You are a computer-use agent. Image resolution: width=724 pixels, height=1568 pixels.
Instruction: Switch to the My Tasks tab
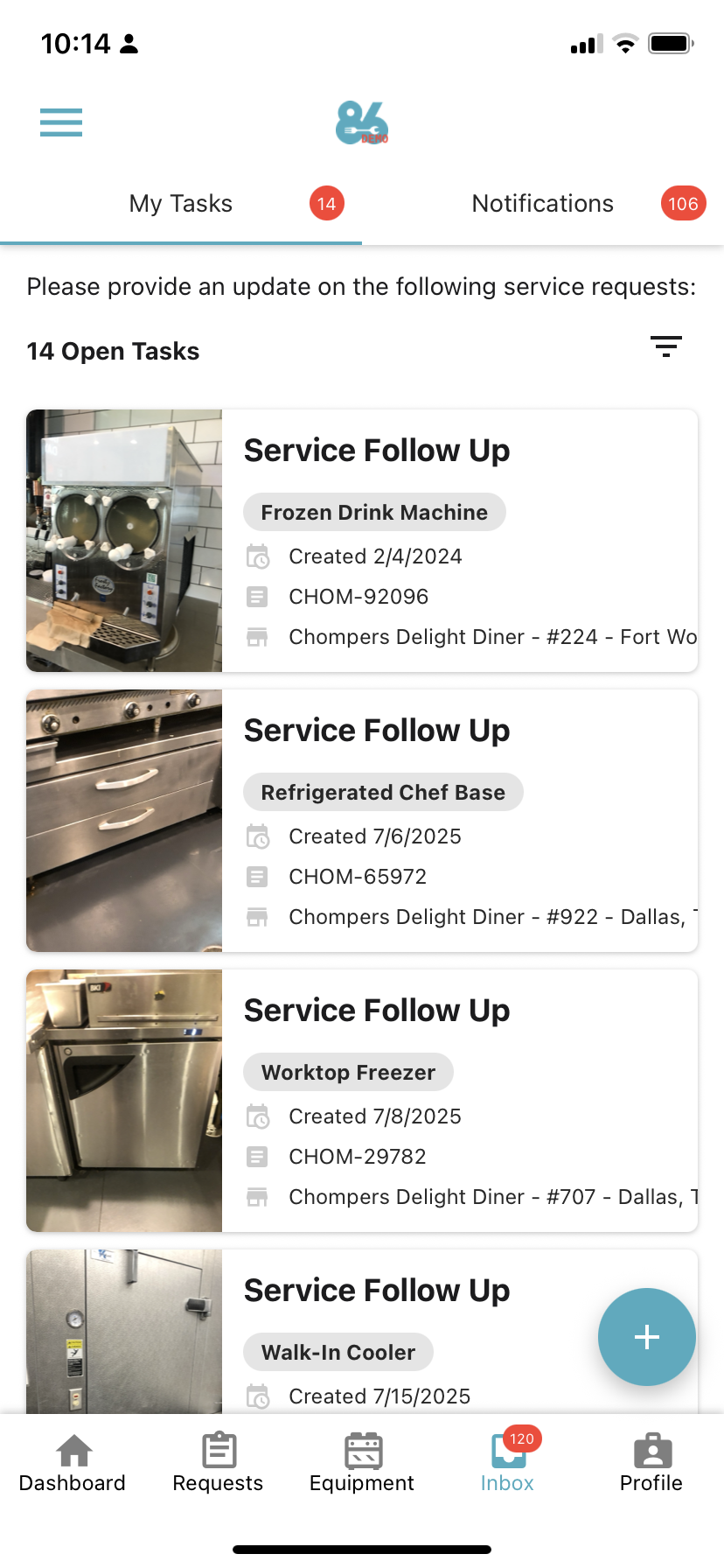179,203
